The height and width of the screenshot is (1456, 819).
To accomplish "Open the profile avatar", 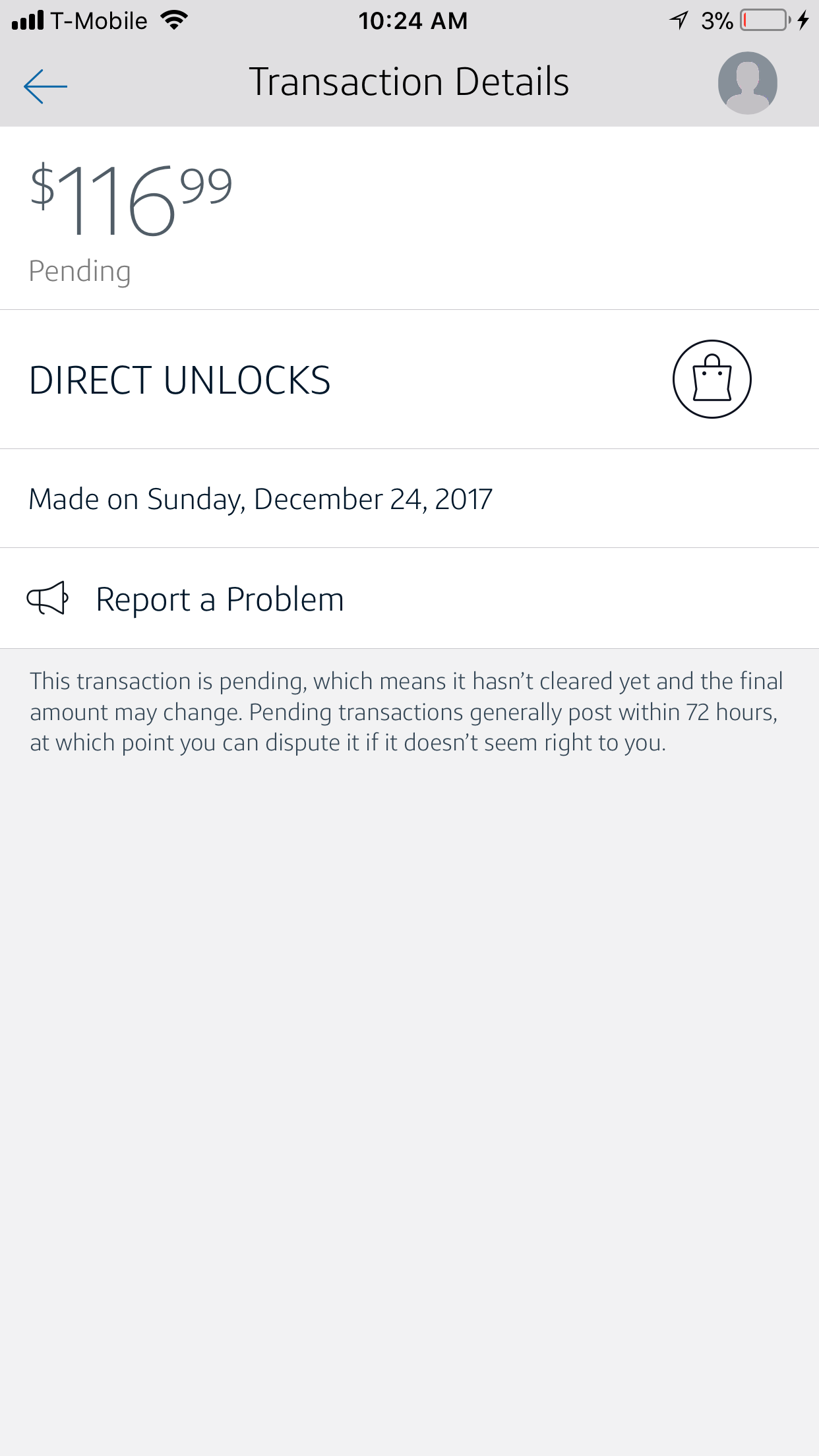I will coord(747,83).
